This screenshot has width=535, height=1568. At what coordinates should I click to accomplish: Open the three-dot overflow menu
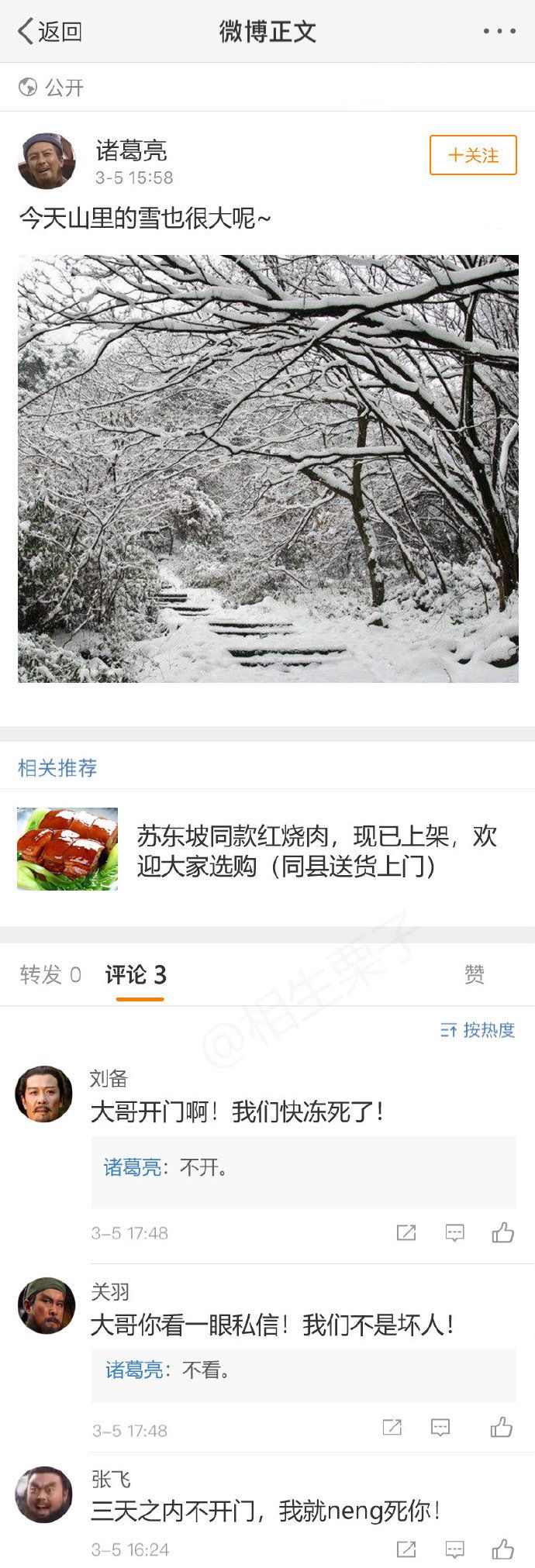coord(499,32)
